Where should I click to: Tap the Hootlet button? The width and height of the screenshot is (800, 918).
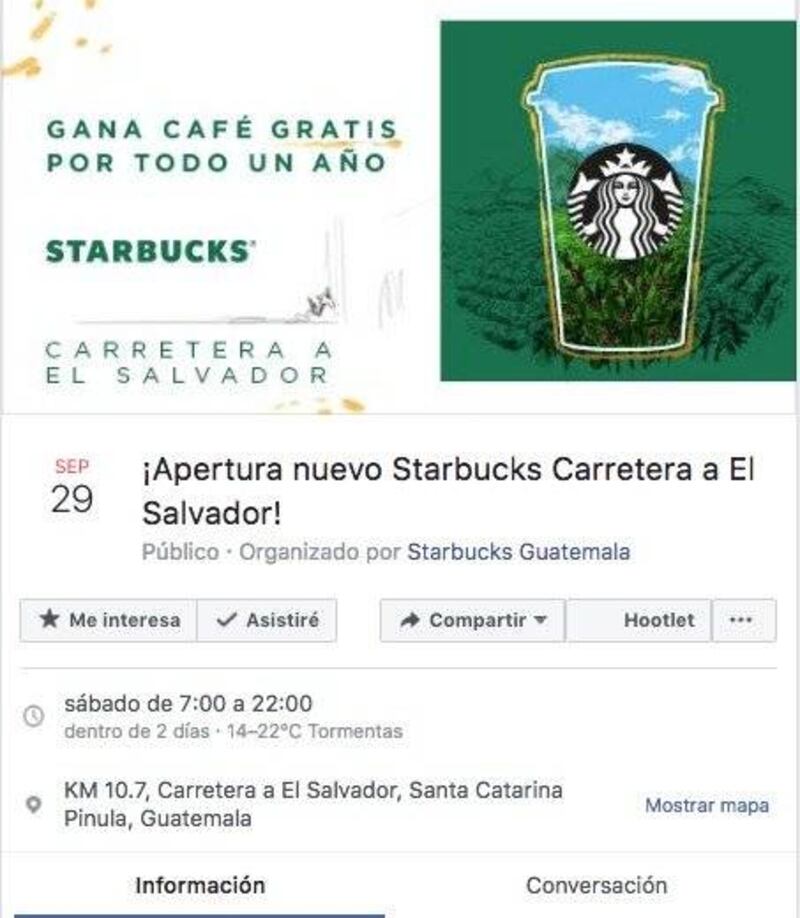639,620
